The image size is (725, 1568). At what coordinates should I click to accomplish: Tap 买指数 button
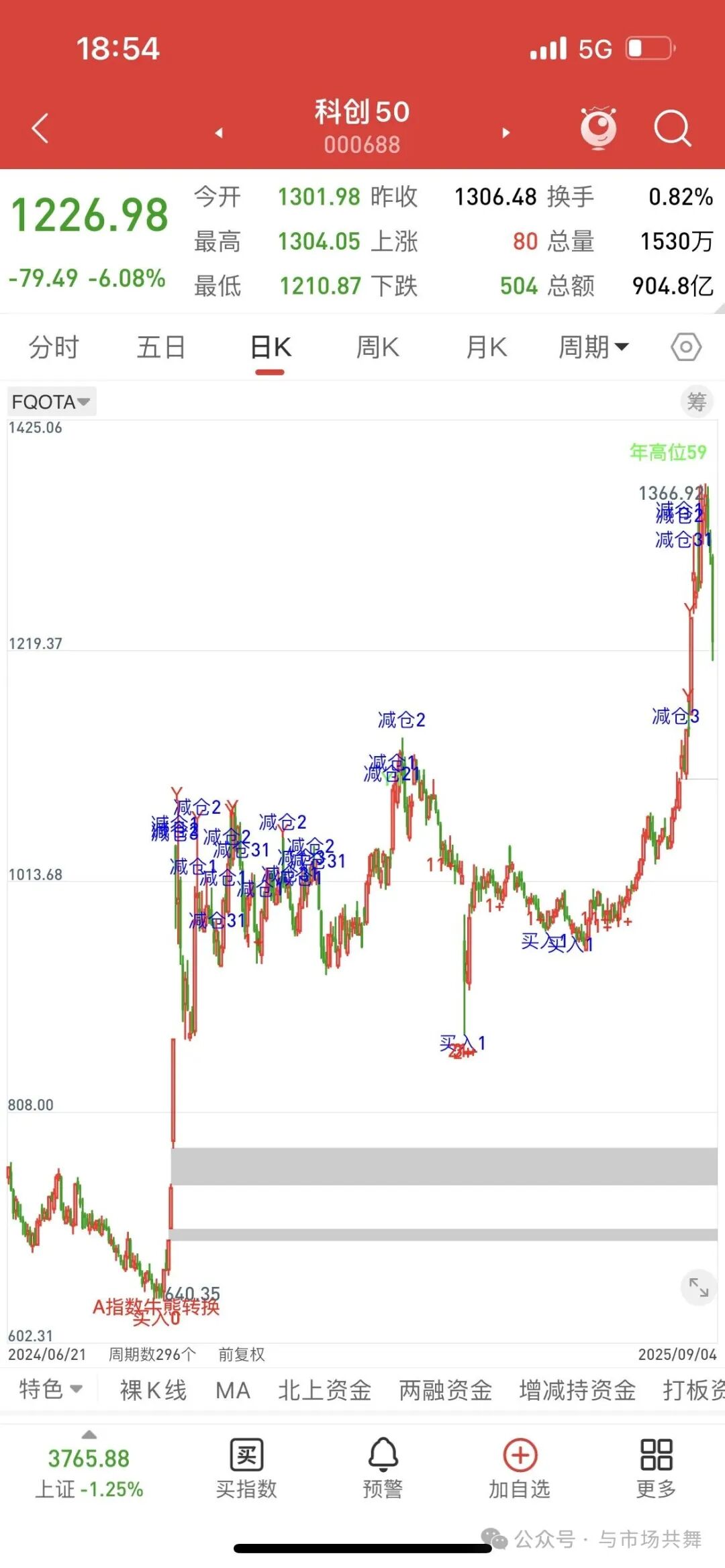[246, 1469]
